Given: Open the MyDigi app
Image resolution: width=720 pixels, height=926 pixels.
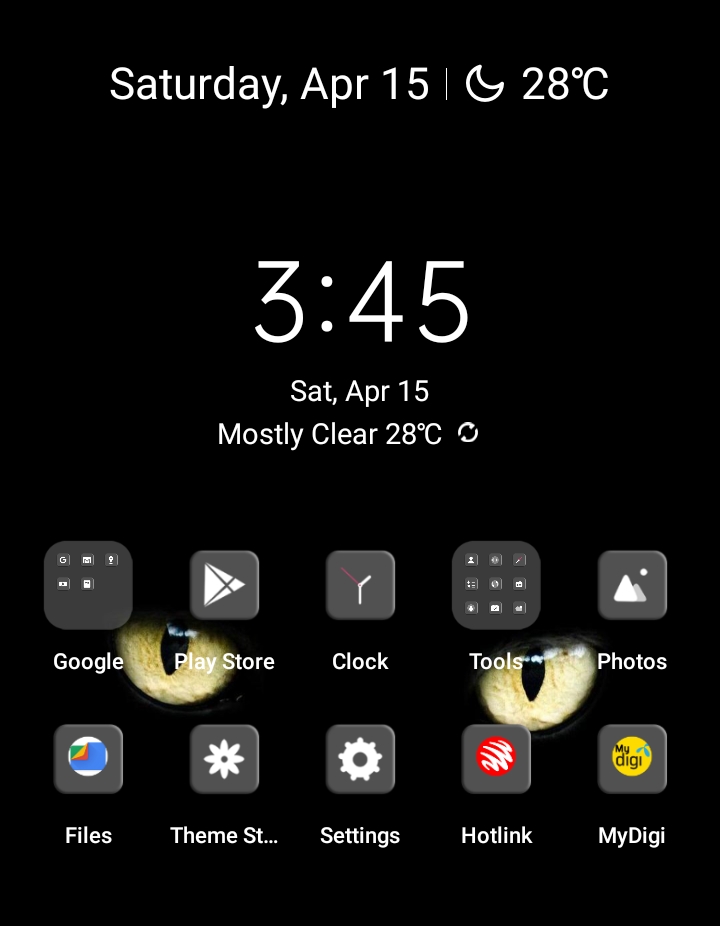Looking at the screenshot, I should 632,759.
